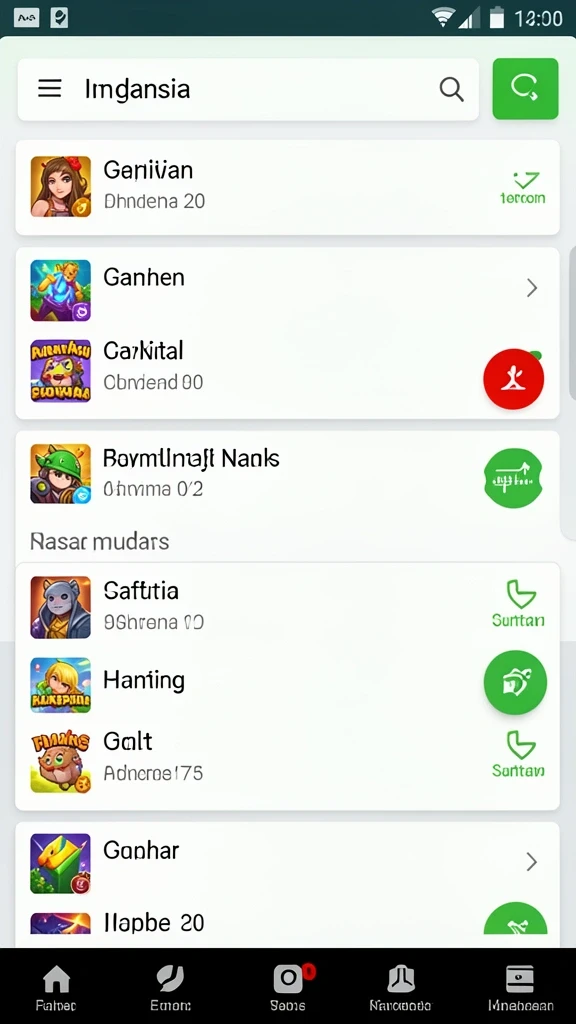Tap the green button beside the search bar
Screen dimensions: 576x1024
[525, 89]
